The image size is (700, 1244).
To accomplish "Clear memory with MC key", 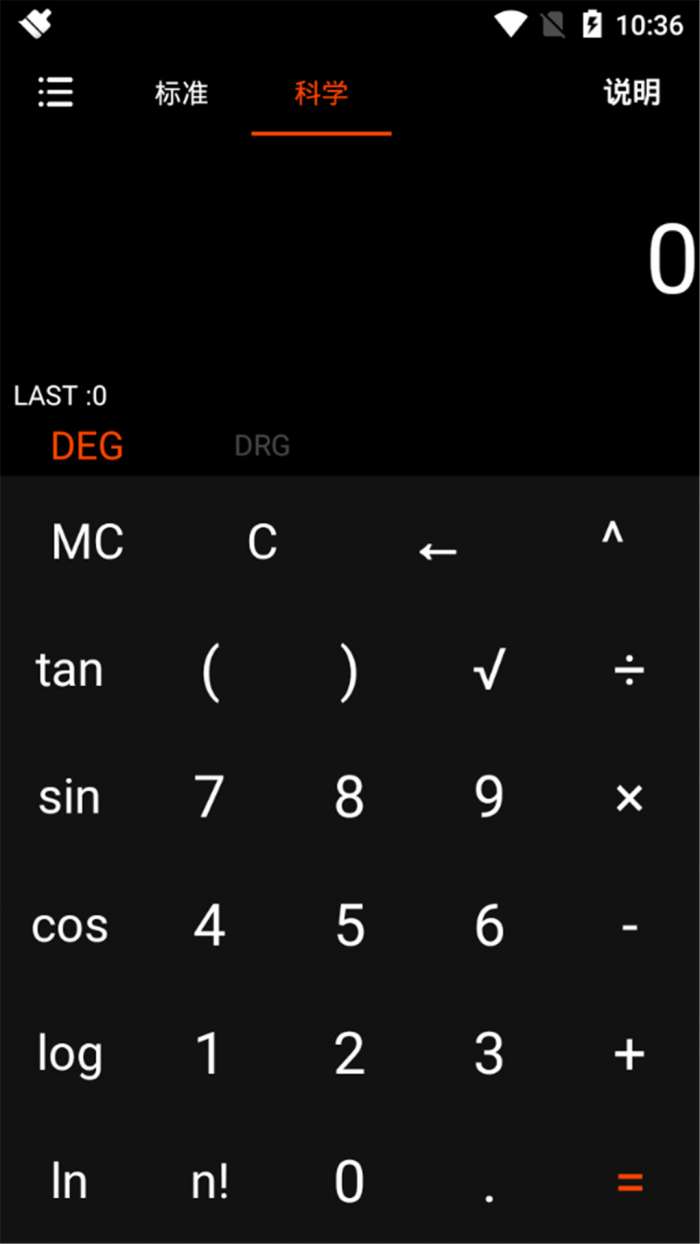I will pos(88,543).
